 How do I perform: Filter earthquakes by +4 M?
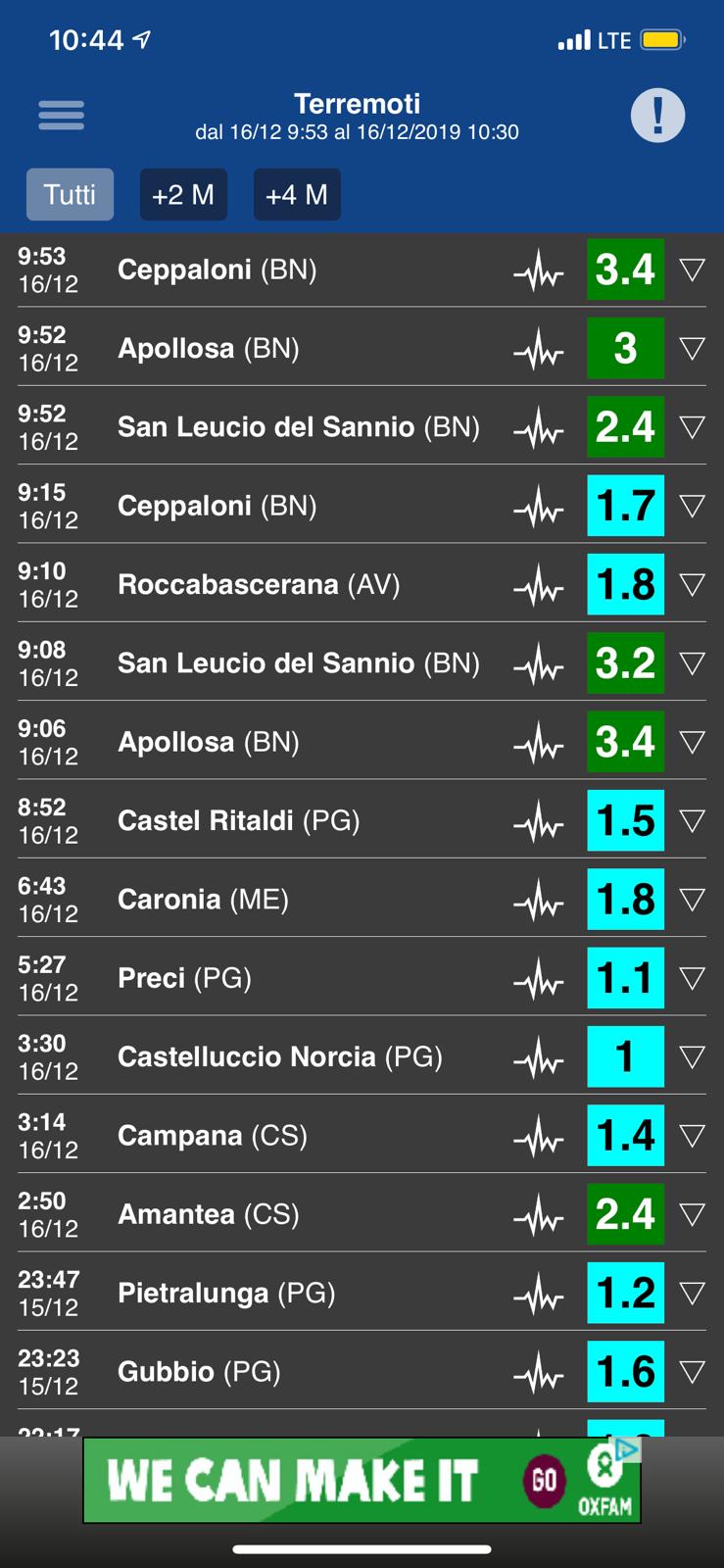[x=297, y=194]
